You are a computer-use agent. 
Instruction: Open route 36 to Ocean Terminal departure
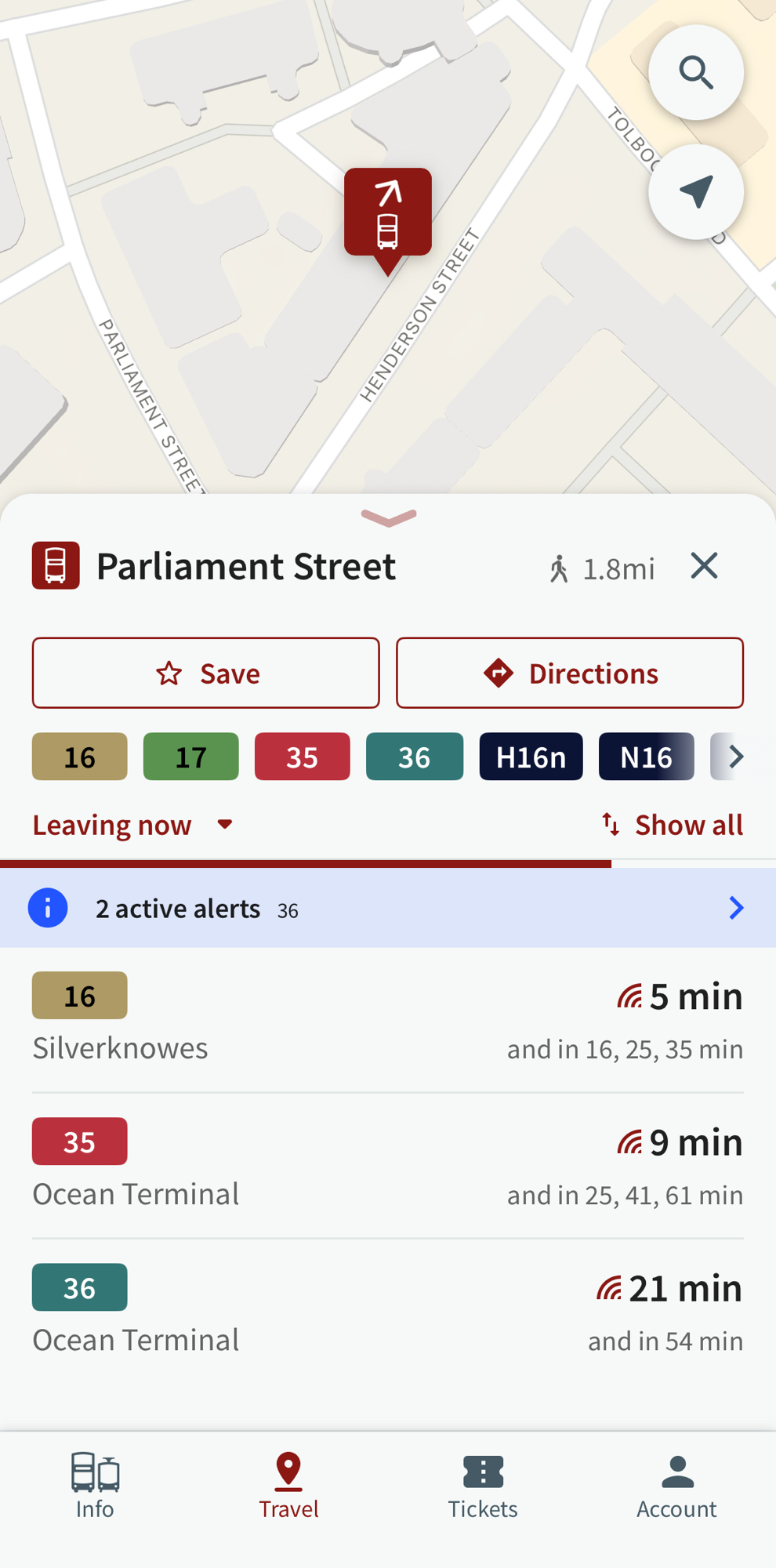388,1312
